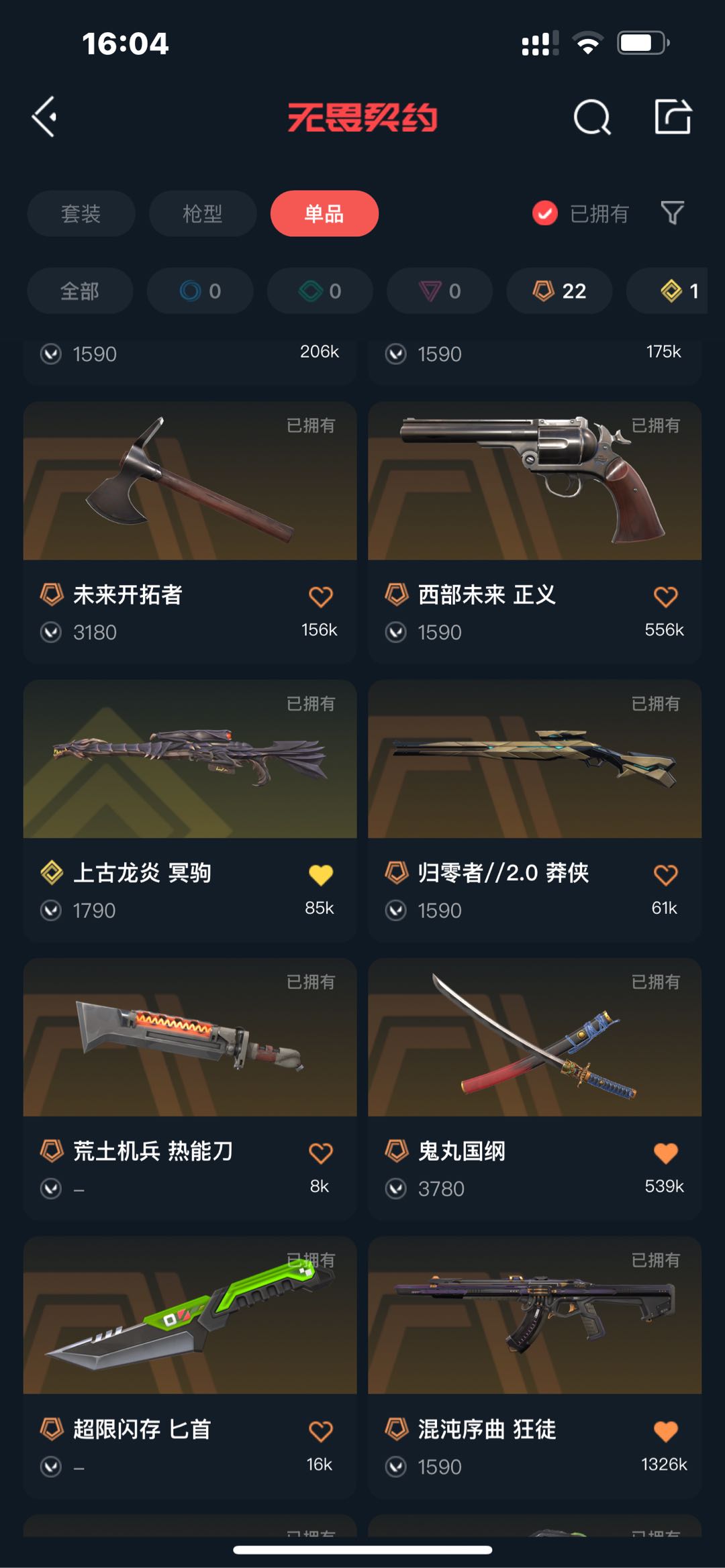725x1568 pixels.
Task: Switch to the 枪型 tab
Action: pyautogui.click(x=202, y=213)
